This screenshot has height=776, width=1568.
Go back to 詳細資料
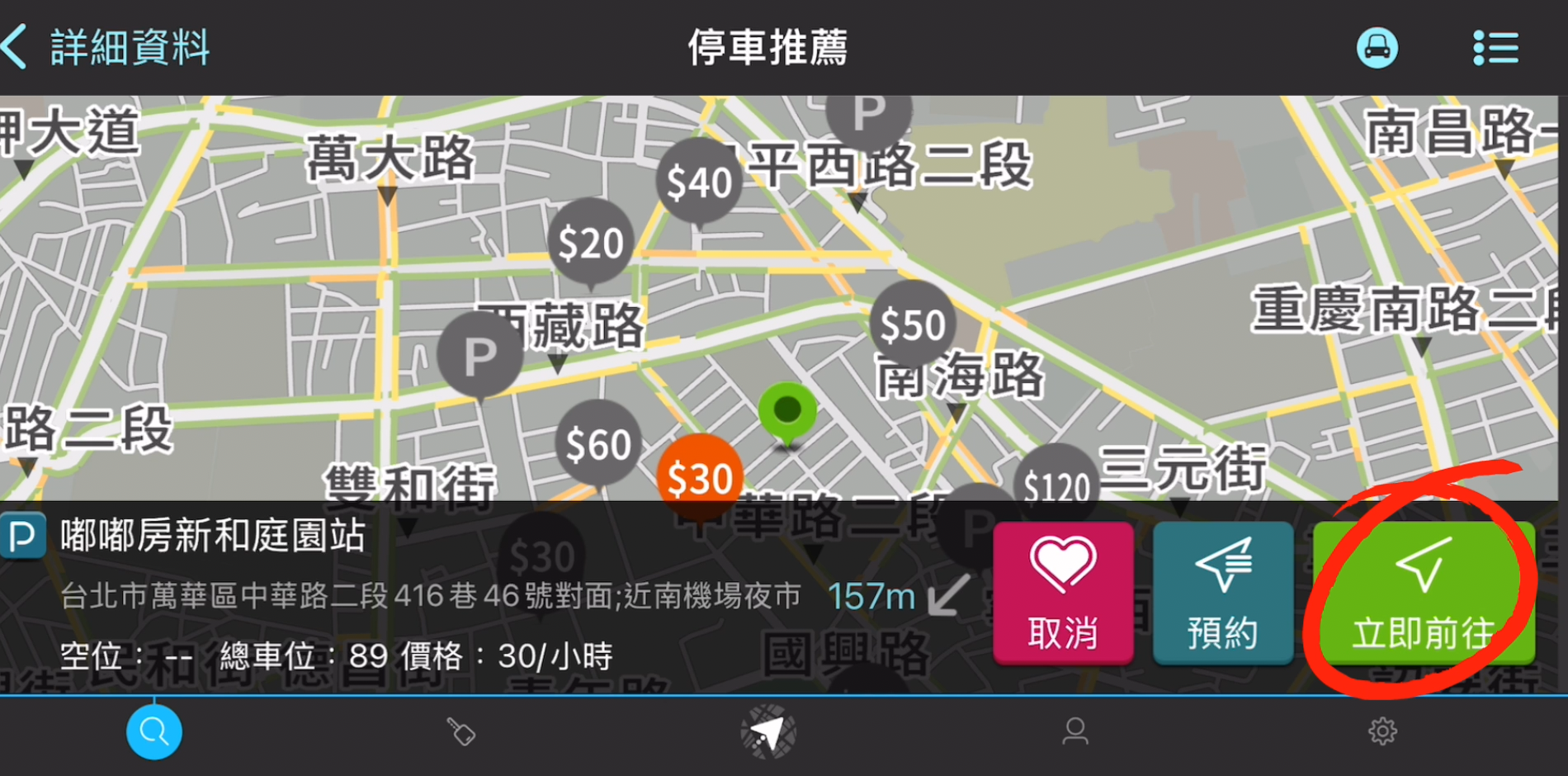[x=107, y=47]
